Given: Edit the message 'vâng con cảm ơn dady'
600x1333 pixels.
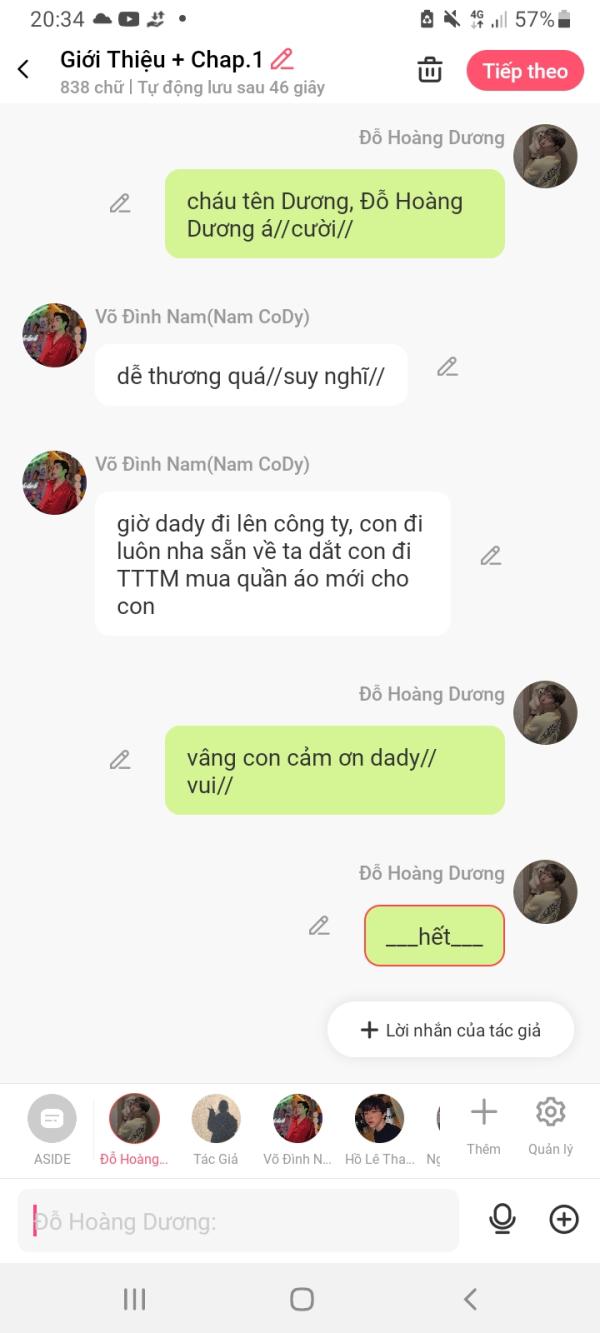Looking at the screenshot, I should coord(120,760).
